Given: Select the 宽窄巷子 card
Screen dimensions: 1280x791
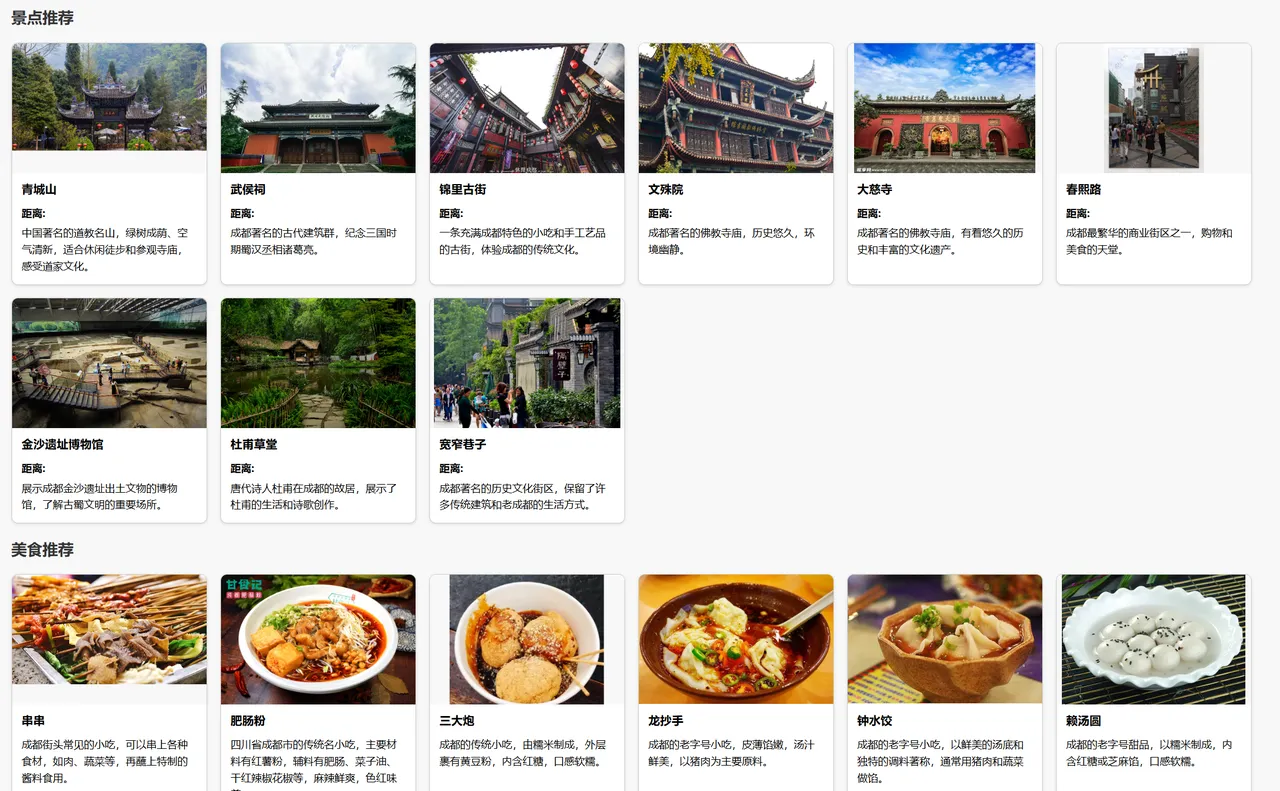Looking at the screenshot, I should point(527,410).
